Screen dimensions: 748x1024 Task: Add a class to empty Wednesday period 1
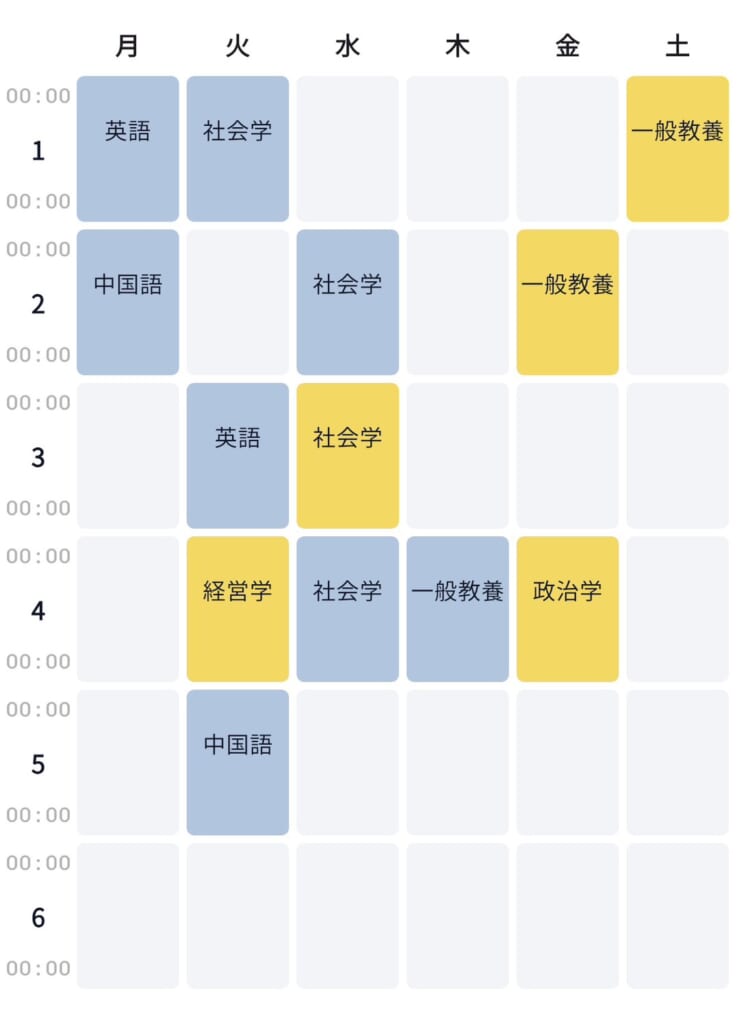(347, 148)
